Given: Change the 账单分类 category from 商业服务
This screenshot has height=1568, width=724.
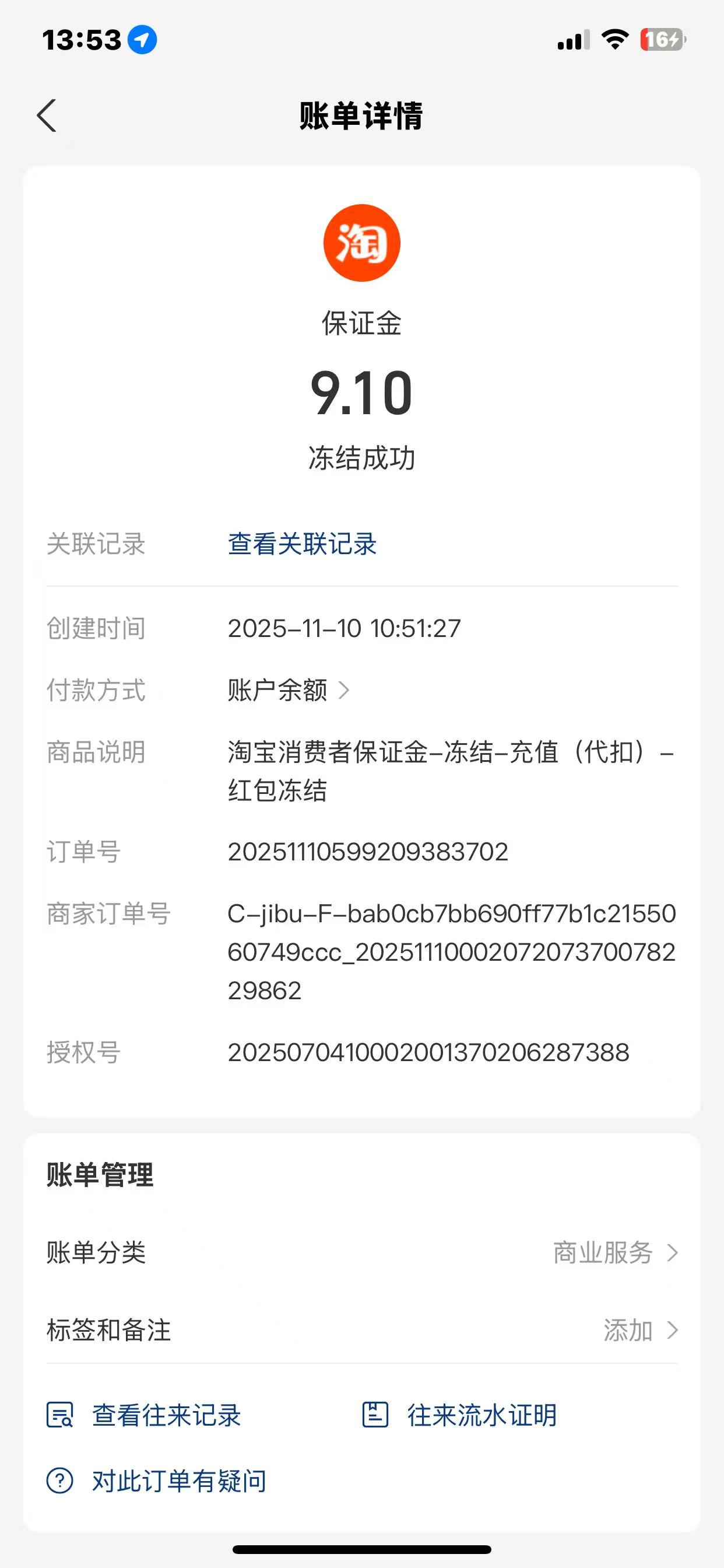Looking at the screenshot, I should coord(614,1252).
